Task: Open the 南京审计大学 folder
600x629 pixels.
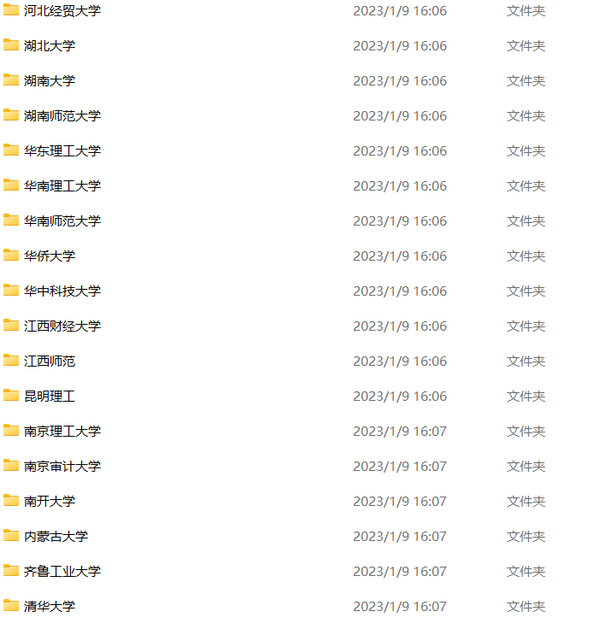Action: [x=62, y=466]
